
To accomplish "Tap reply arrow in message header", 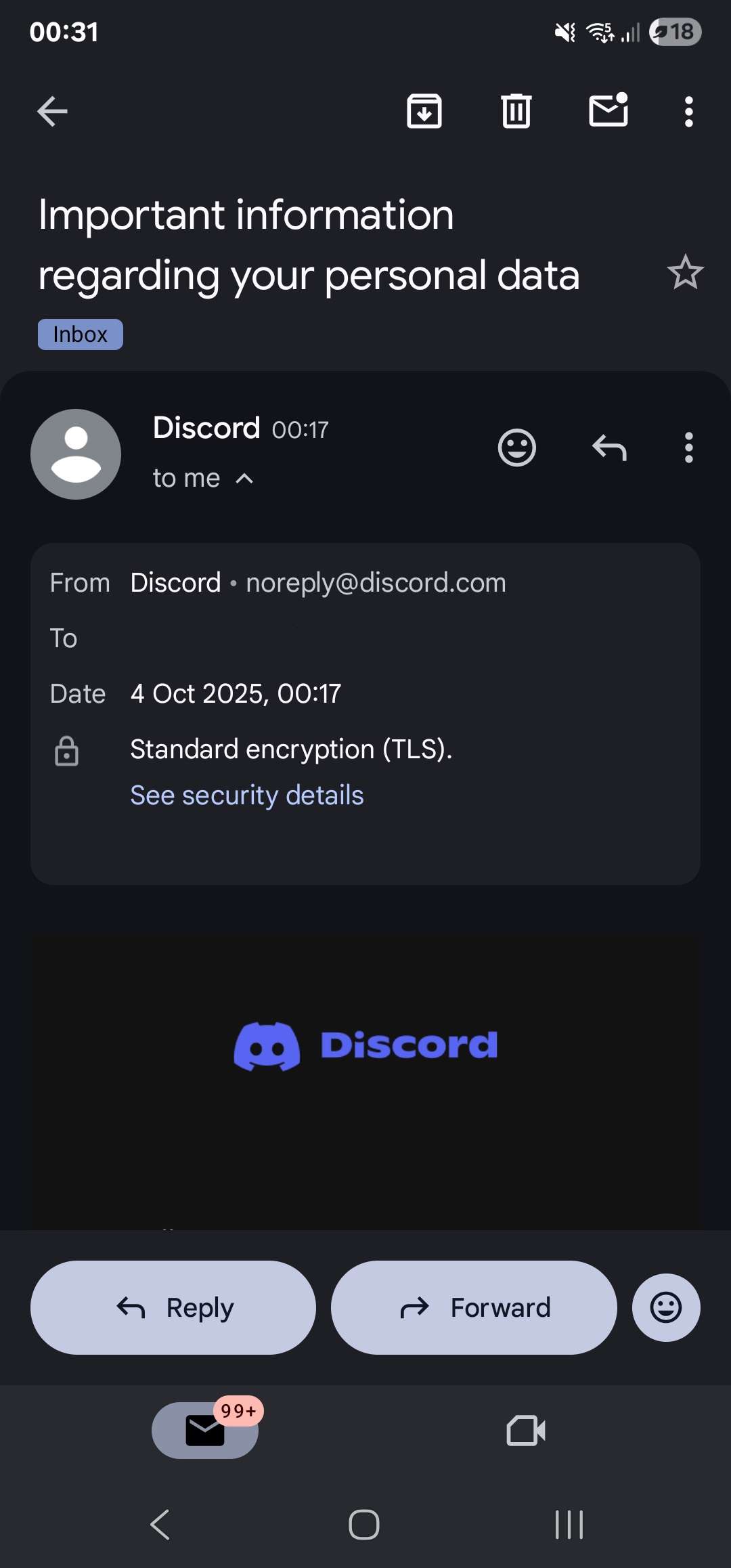I will (x=609, y=448).
